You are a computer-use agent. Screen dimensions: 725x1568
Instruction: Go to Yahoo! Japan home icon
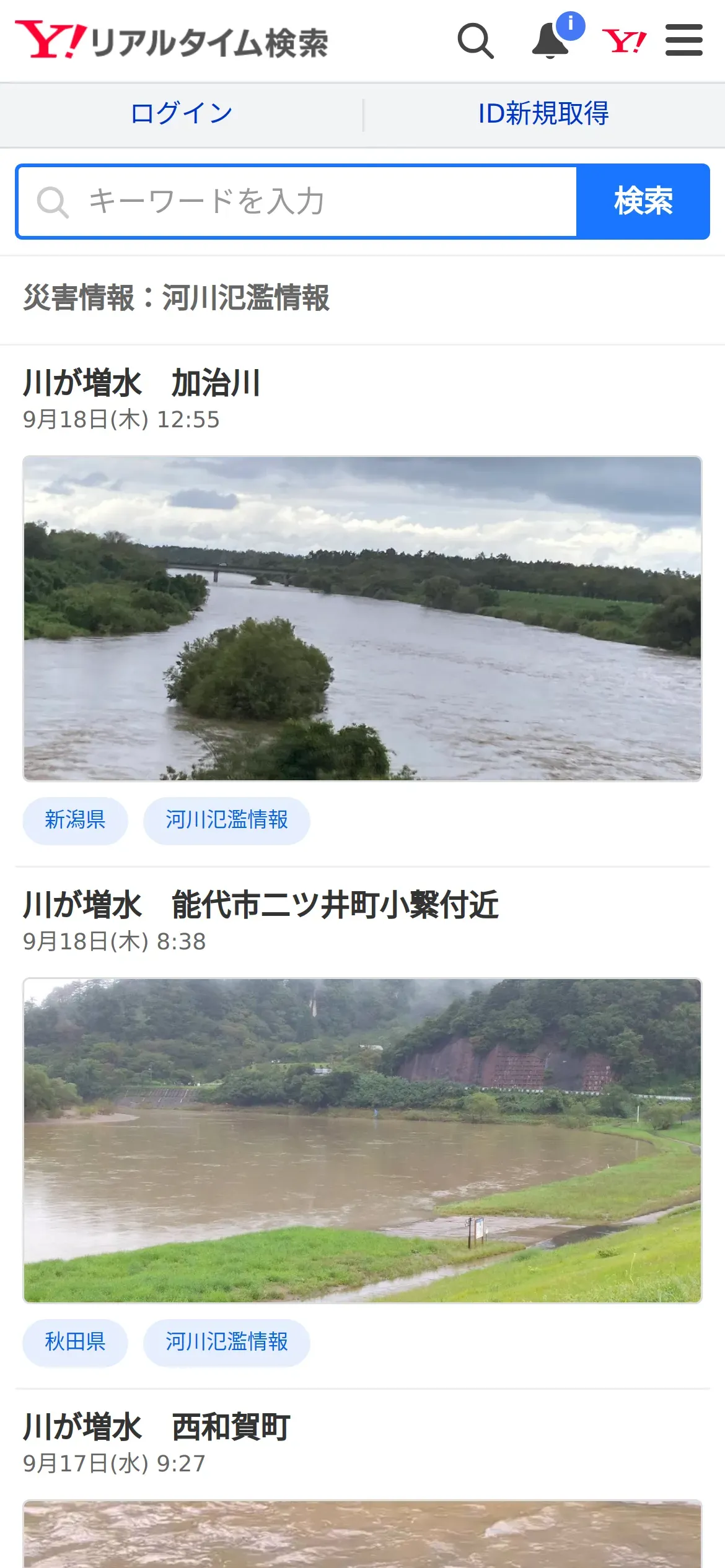[x=624, y=41]
